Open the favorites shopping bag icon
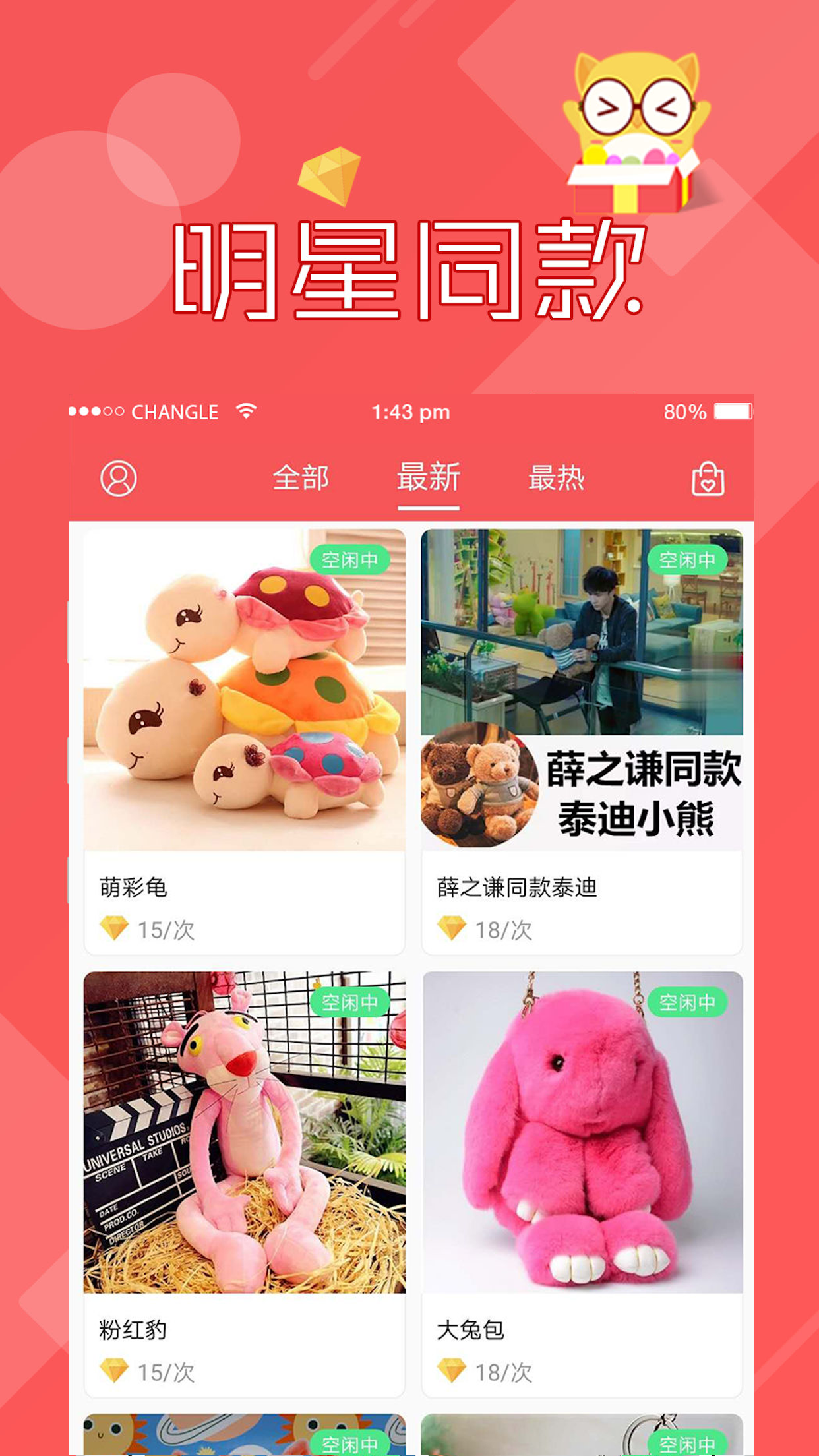819x1456 pixels. point(706,481)
